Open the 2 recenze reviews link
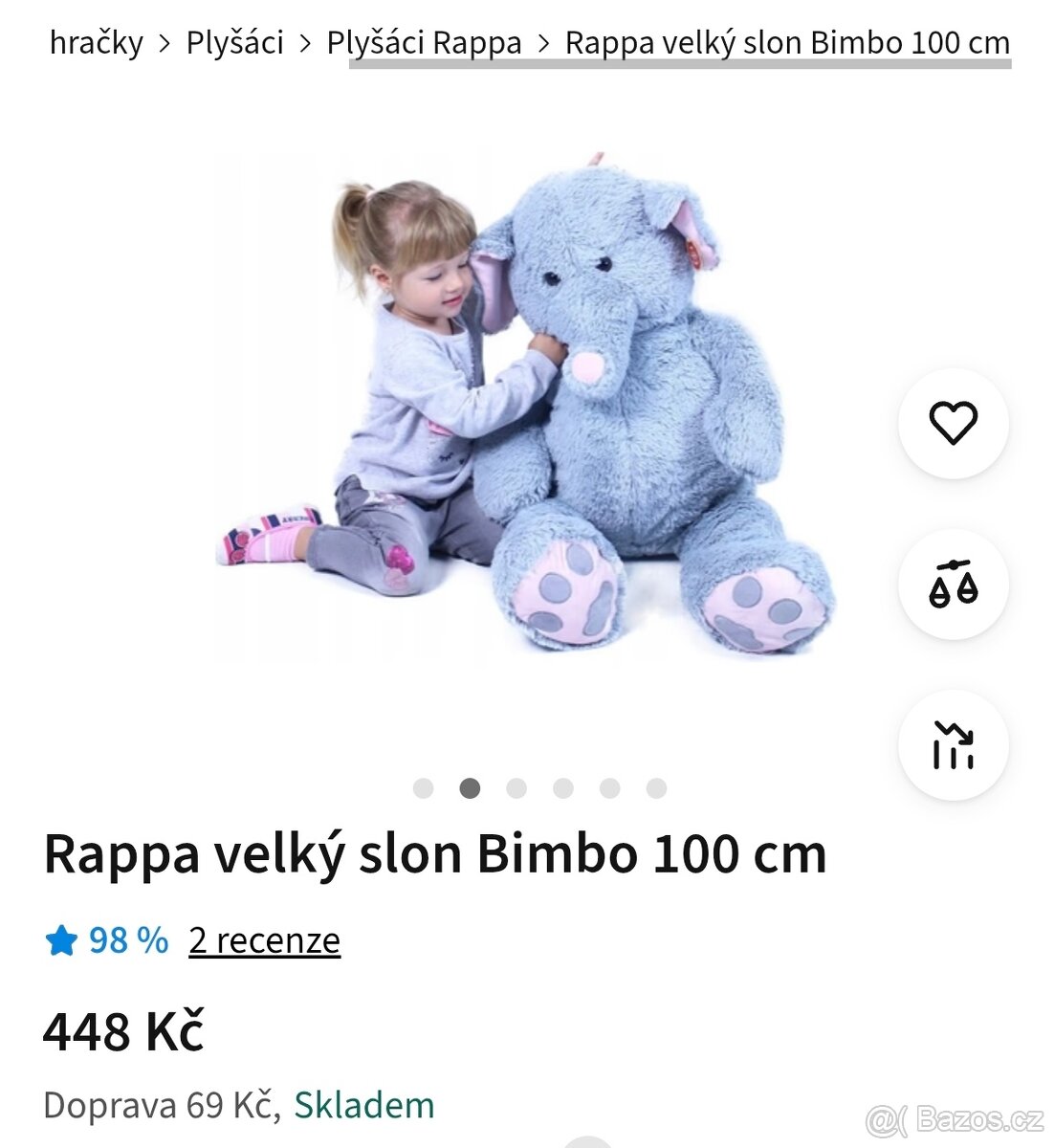 pos(264,940)
